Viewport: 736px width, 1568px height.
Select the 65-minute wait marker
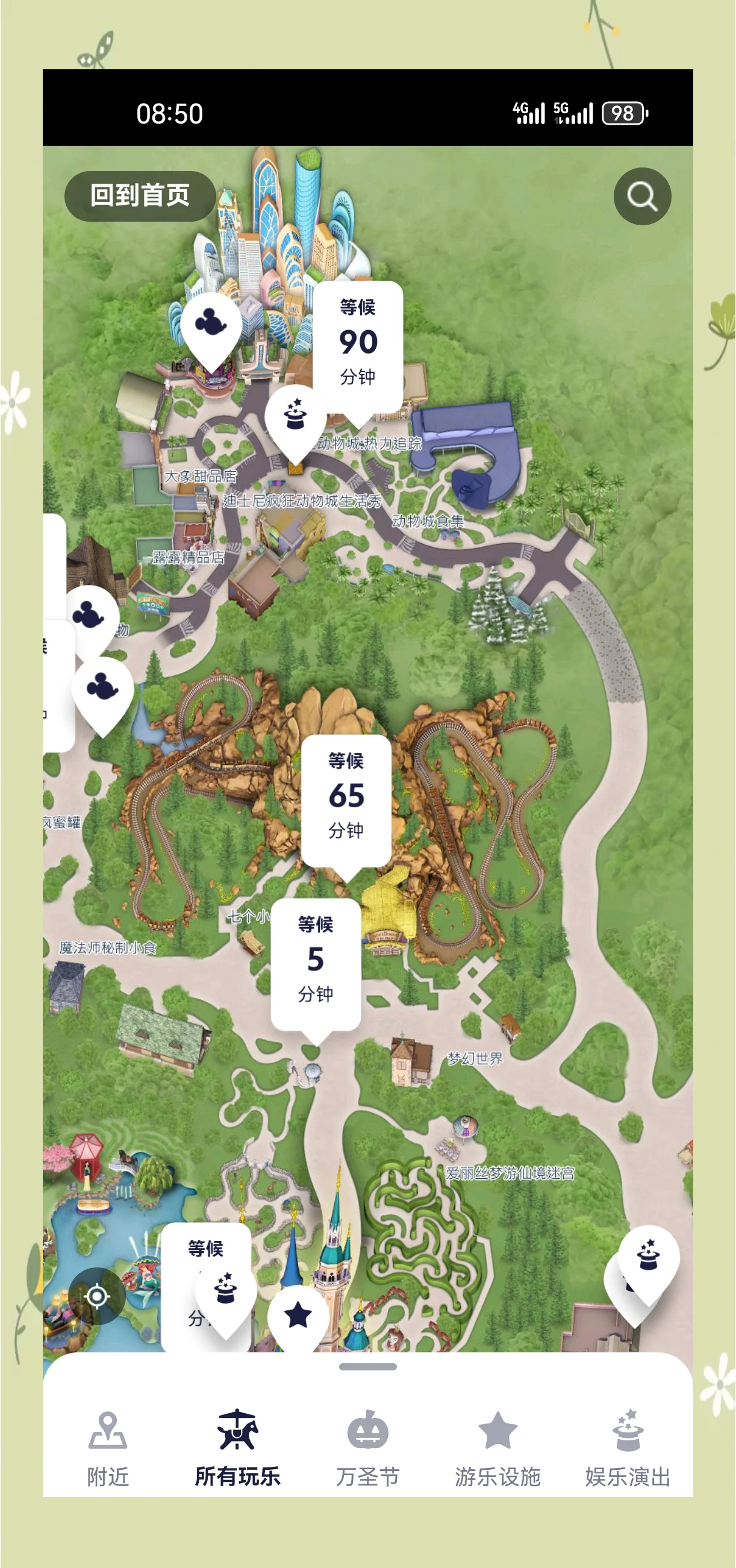346,796
